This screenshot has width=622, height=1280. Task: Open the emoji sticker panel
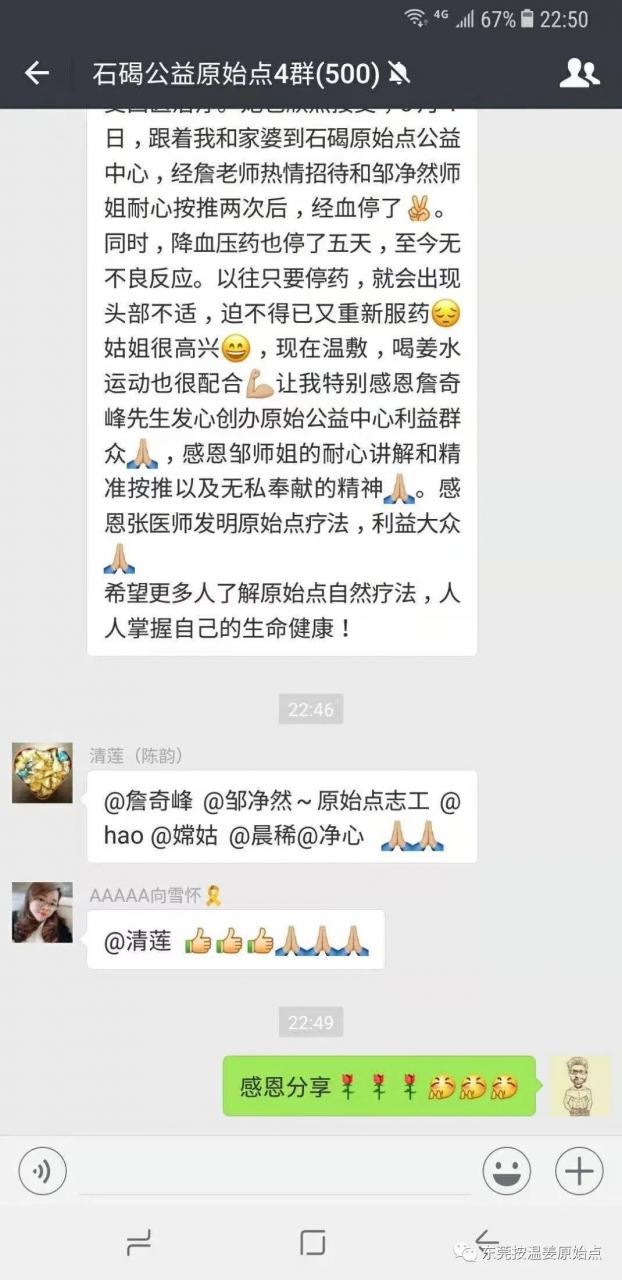(506, 1171)
